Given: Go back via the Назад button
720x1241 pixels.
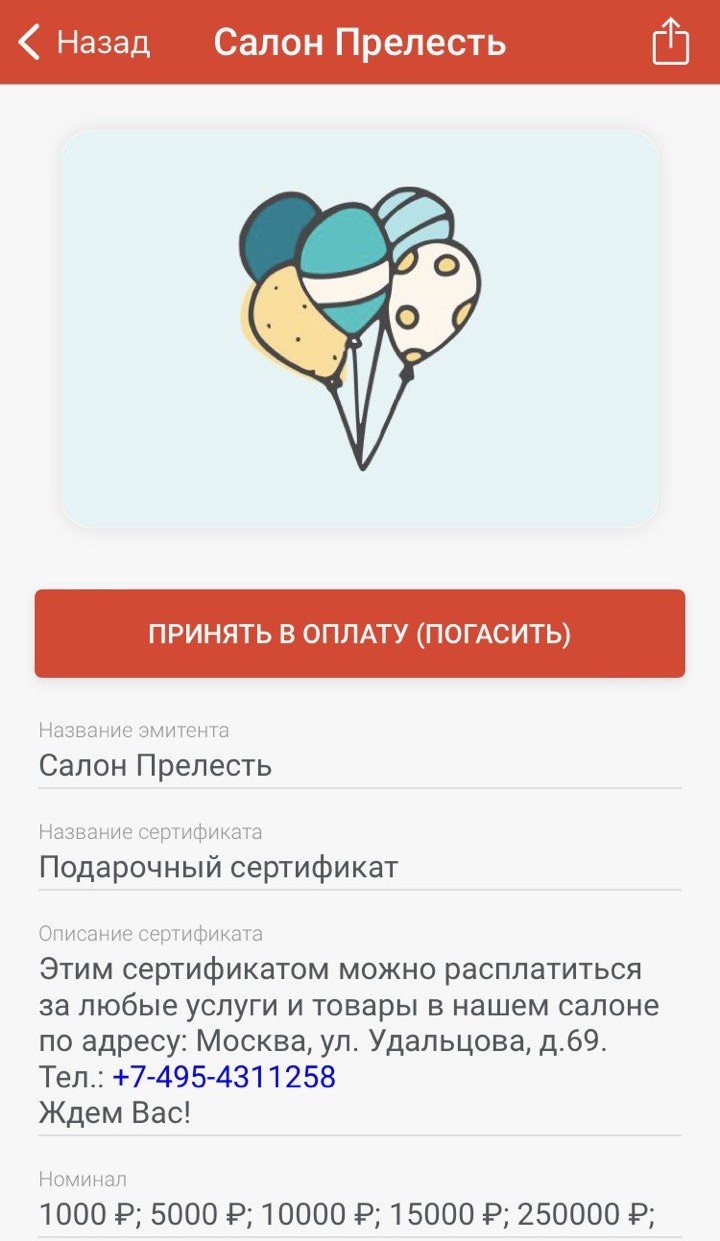Looking at the screenshot, I should click(85, 43).
